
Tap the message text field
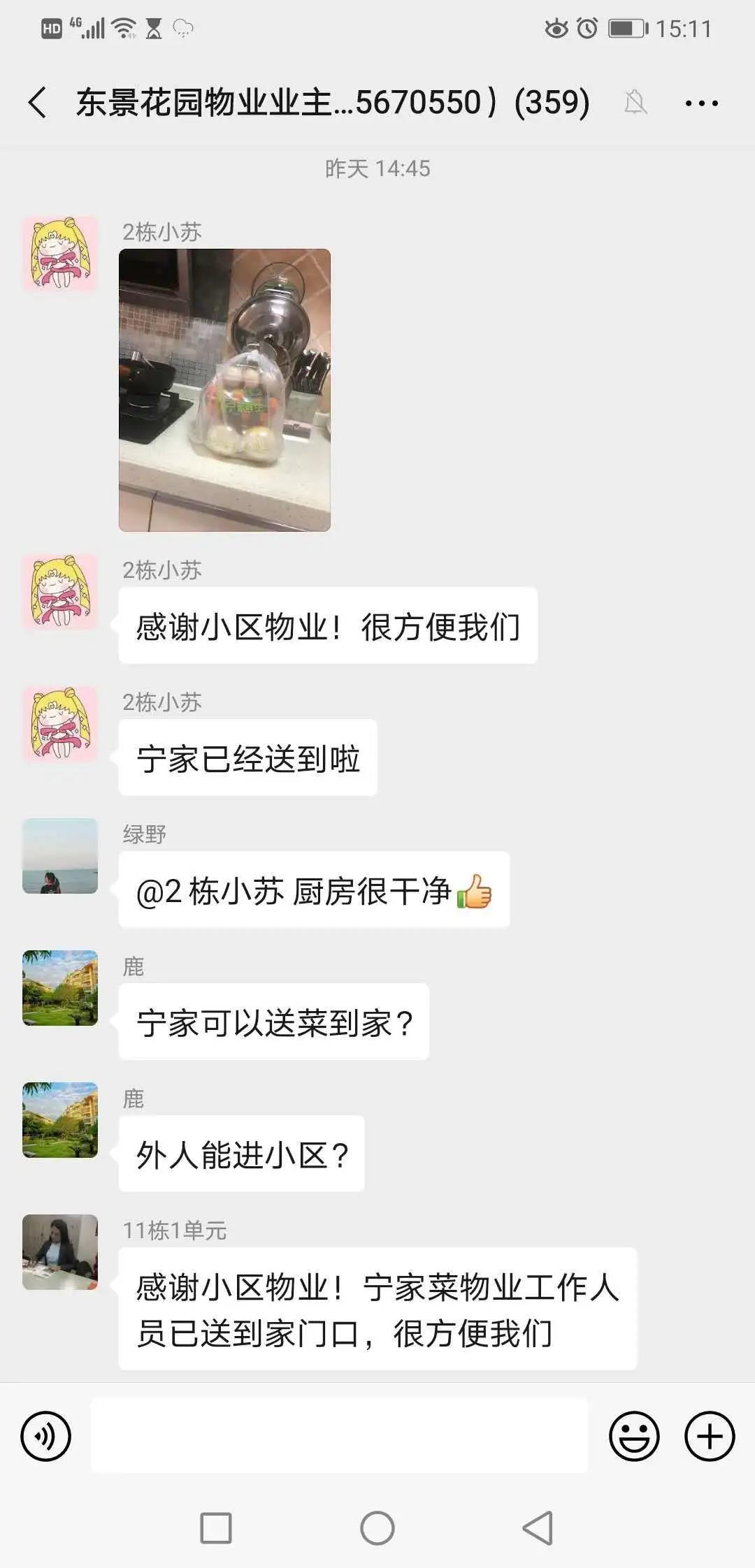click(x=339, y=1437)
